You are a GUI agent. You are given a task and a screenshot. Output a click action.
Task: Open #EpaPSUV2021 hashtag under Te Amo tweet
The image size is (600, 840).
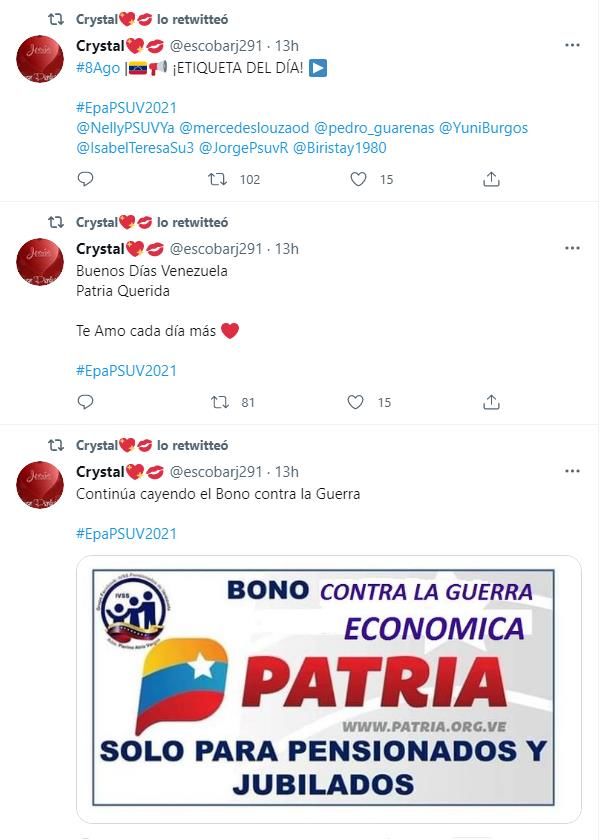coord(126,371)
